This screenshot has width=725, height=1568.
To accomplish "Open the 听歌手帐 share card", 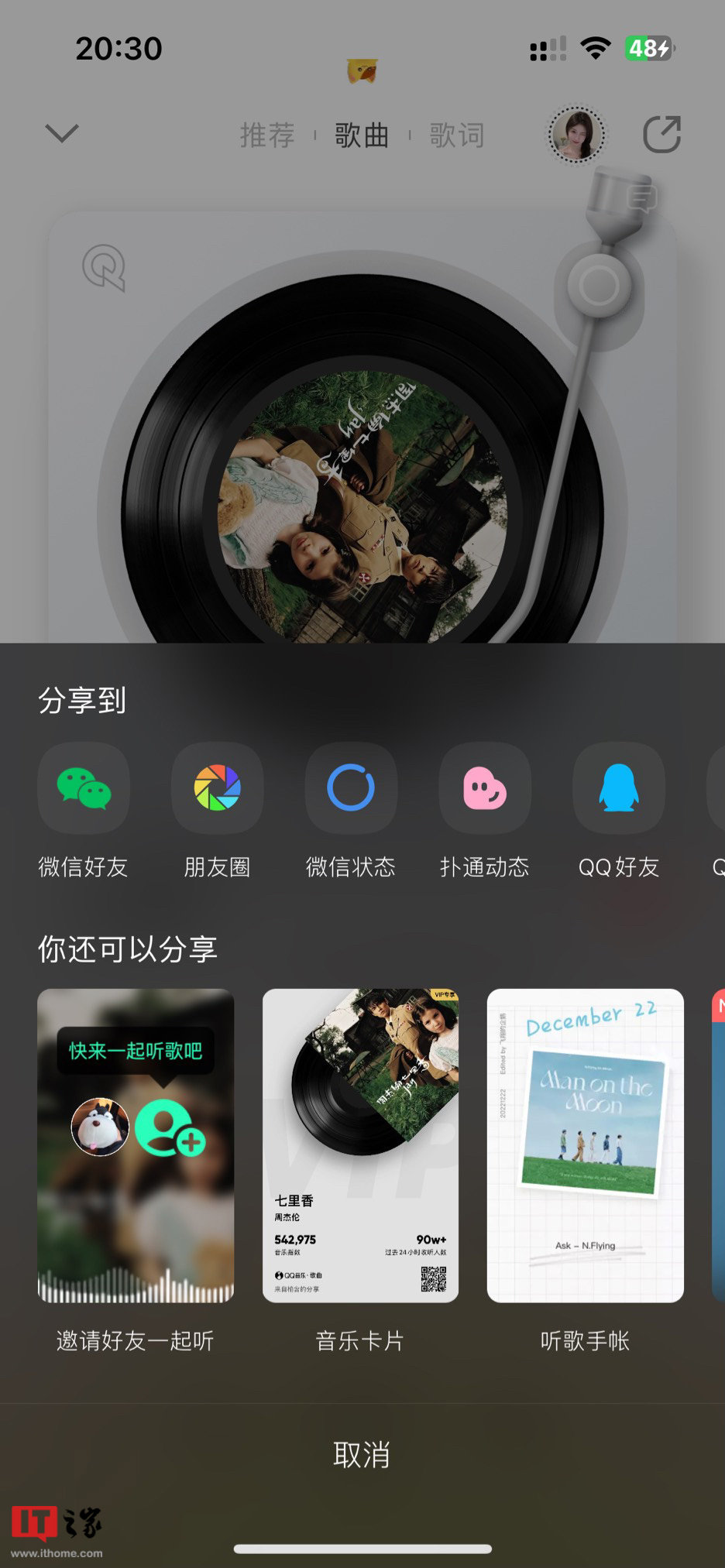I will tap(585, 1145).
